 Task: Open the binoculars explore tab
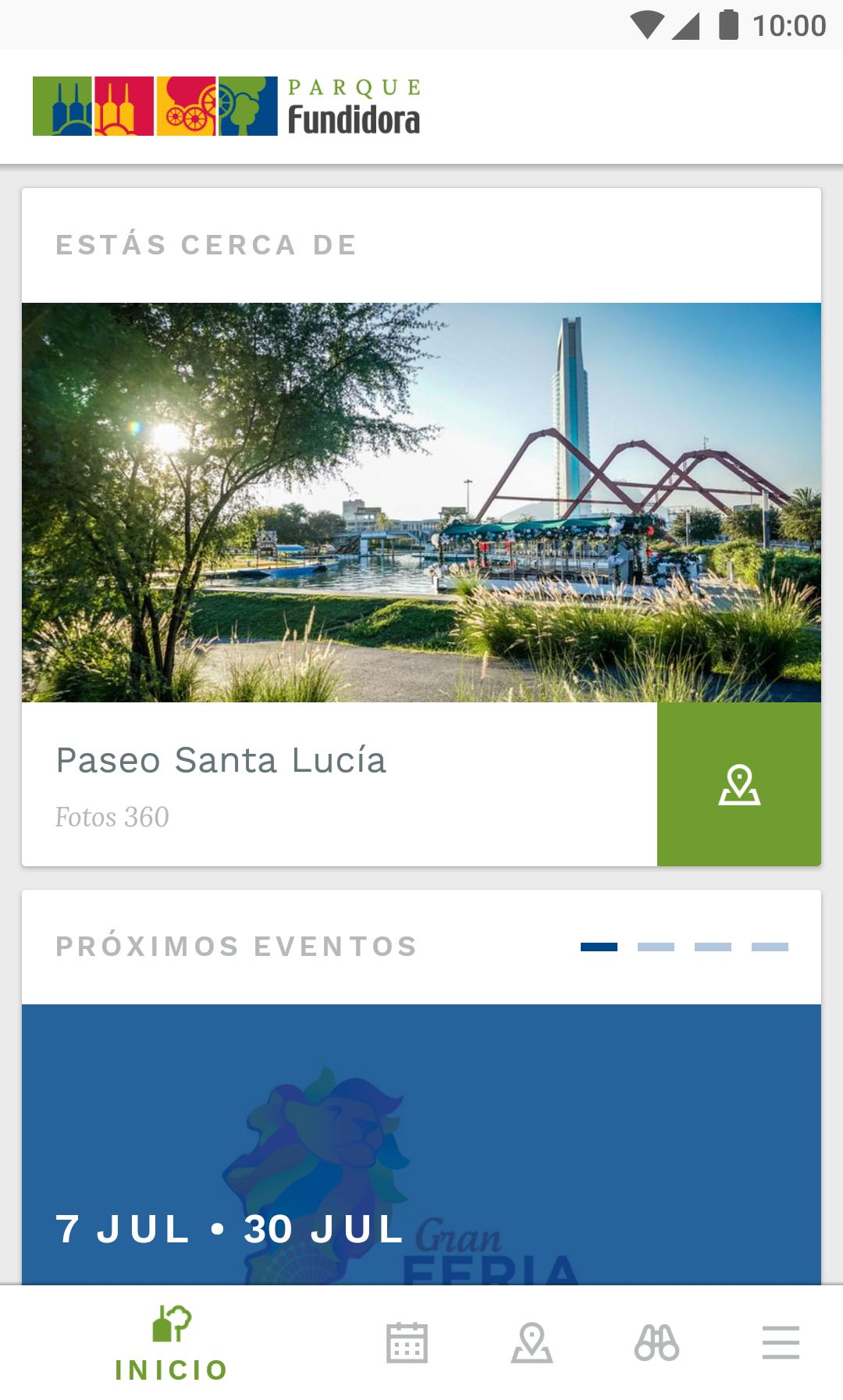pos(656,1343)
